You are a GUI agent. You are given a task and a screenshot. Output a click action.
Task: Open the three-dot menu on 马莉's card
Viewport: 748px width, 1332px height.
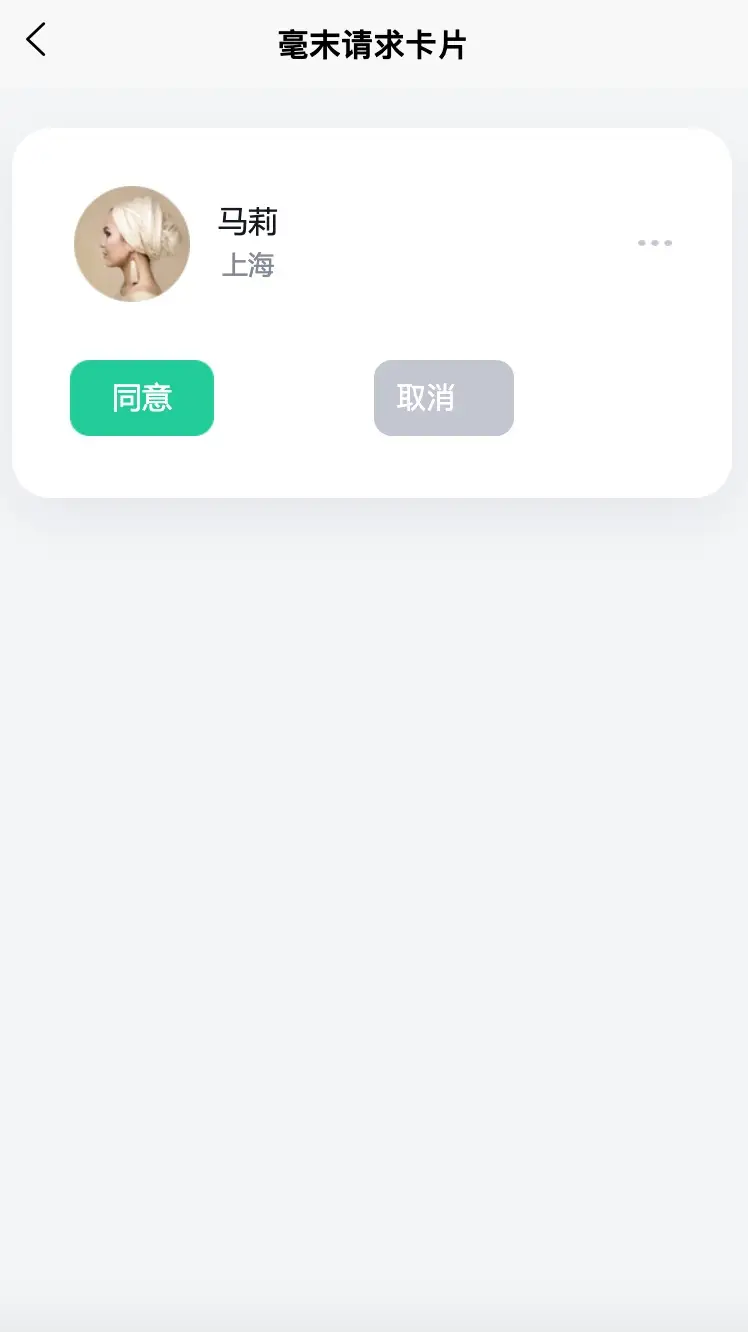[655, 243]
